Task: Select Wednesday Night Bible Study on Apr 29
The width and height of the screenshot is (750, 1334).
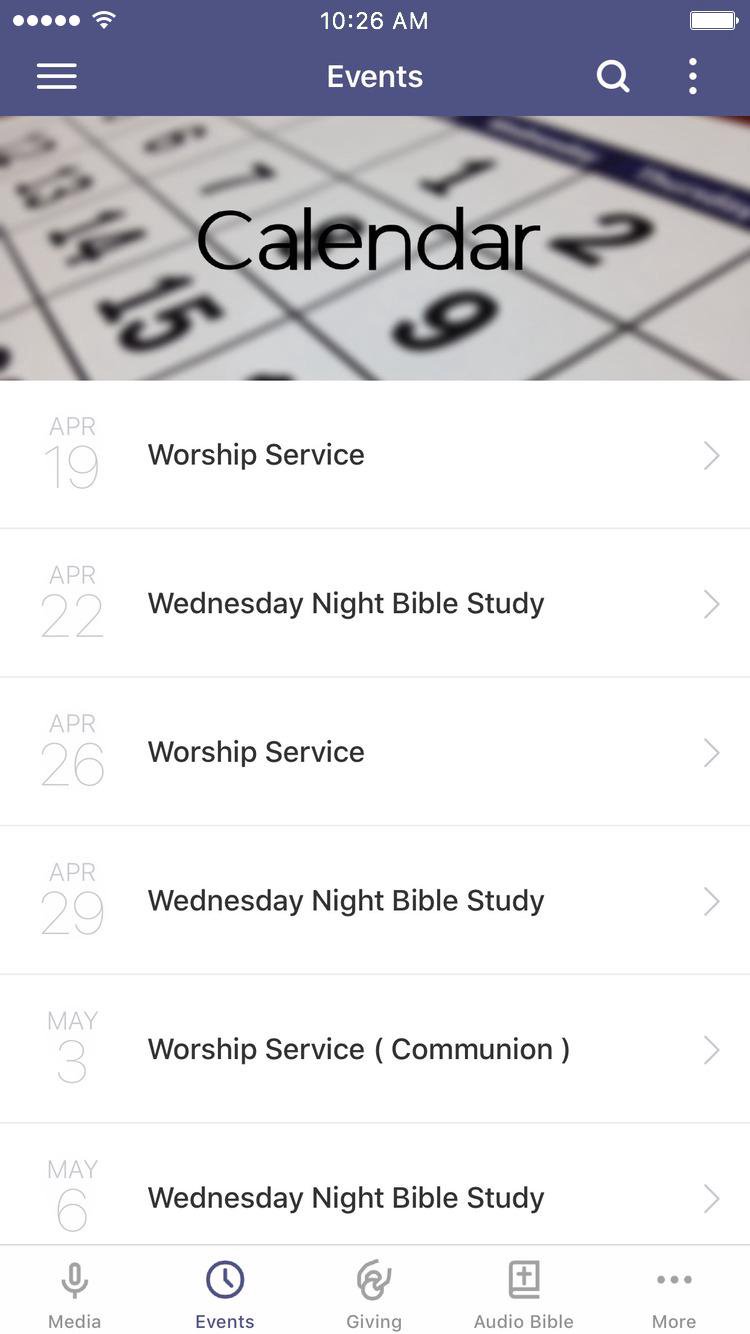Action: pos(375,901)
